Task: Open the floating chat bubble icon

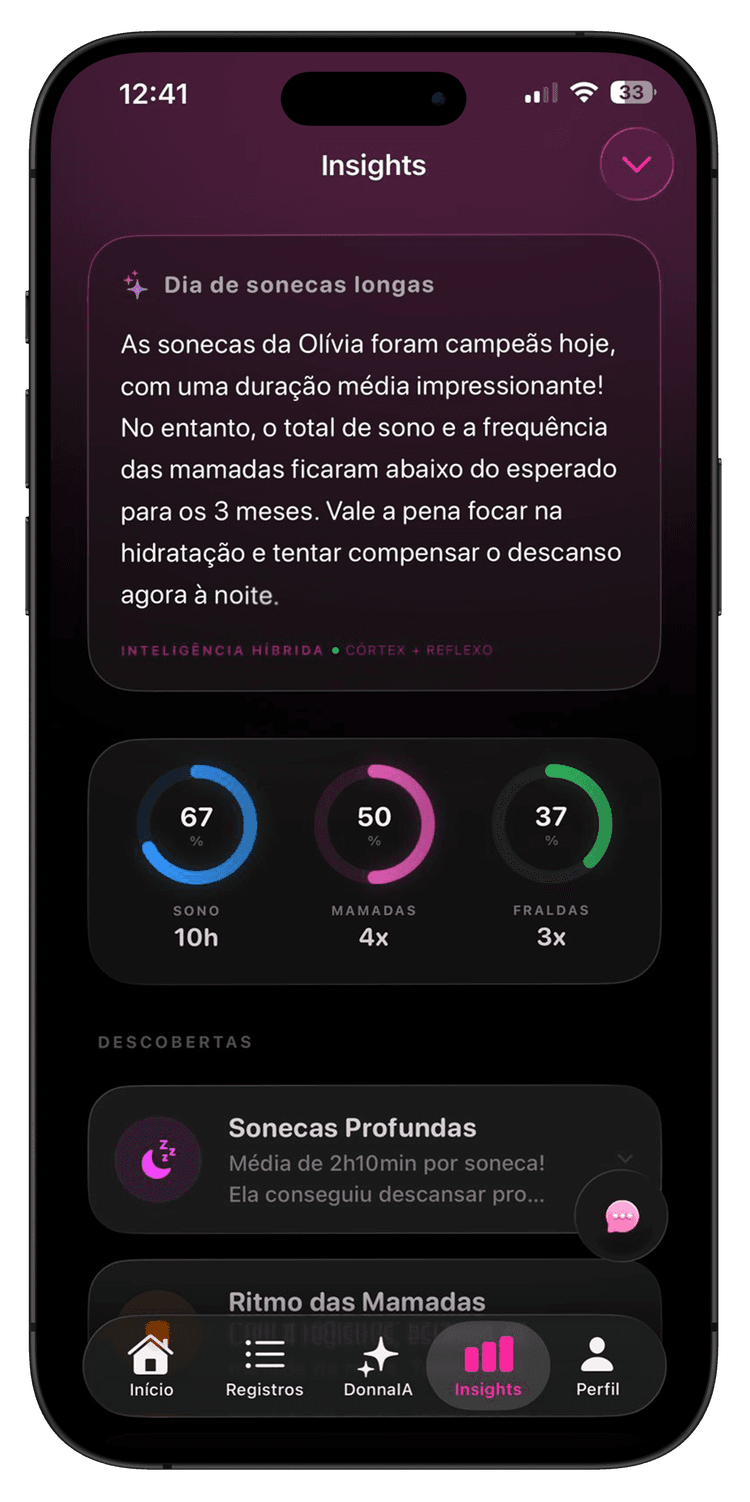Action: pos(620,1214)
